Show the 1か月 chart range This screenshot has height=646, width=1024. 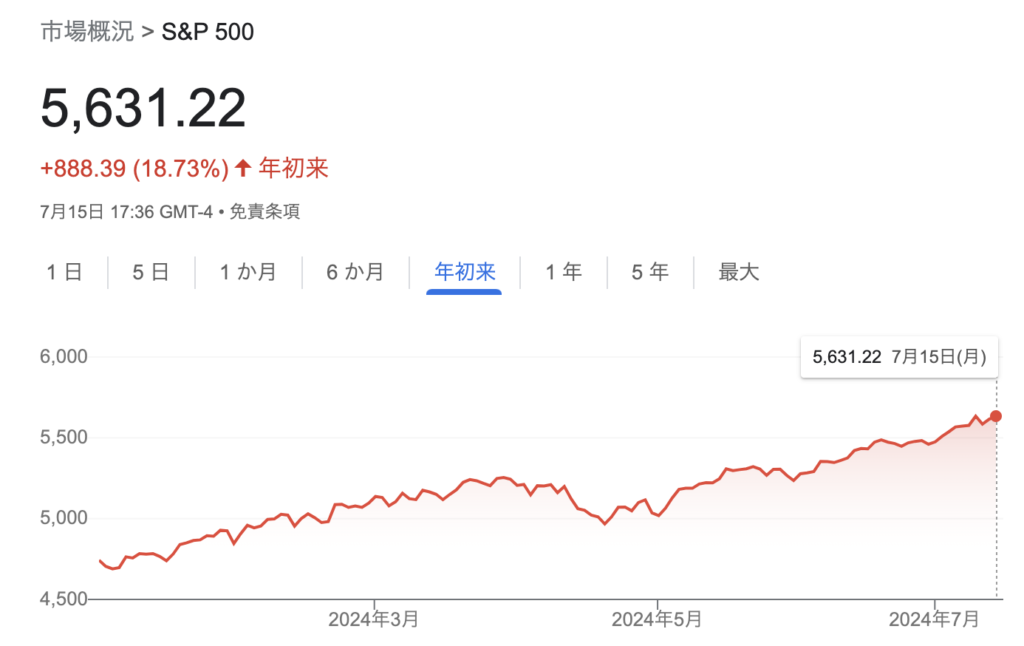248,272
